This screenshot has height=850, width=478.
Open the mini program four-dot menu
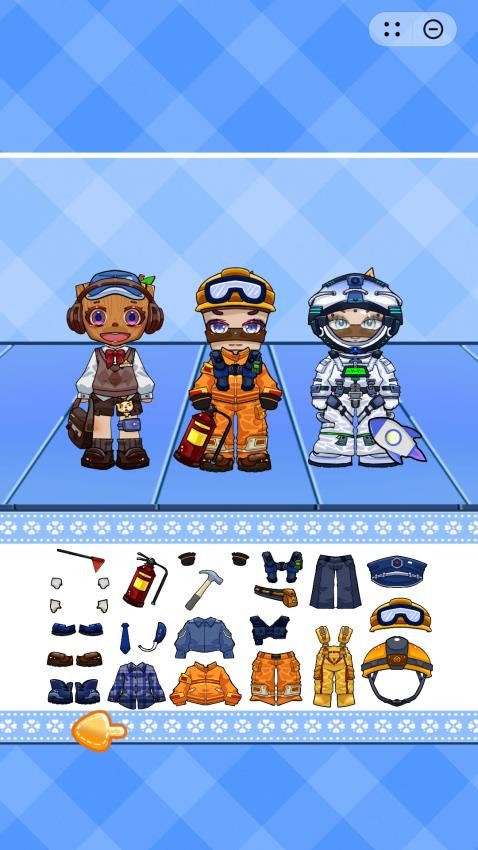click(392, 29)
